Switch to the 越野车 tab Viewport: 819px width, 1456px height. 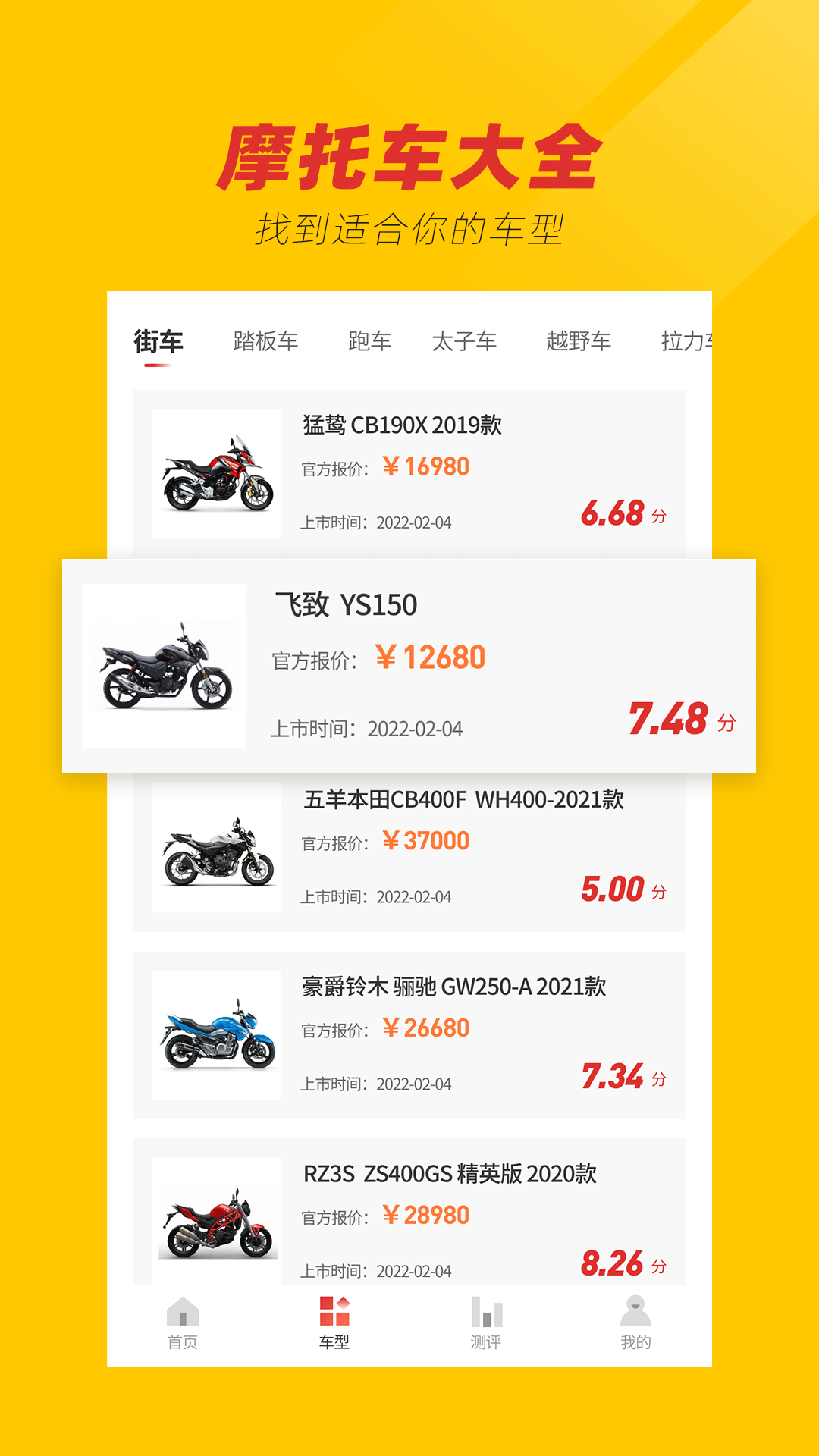579,341
